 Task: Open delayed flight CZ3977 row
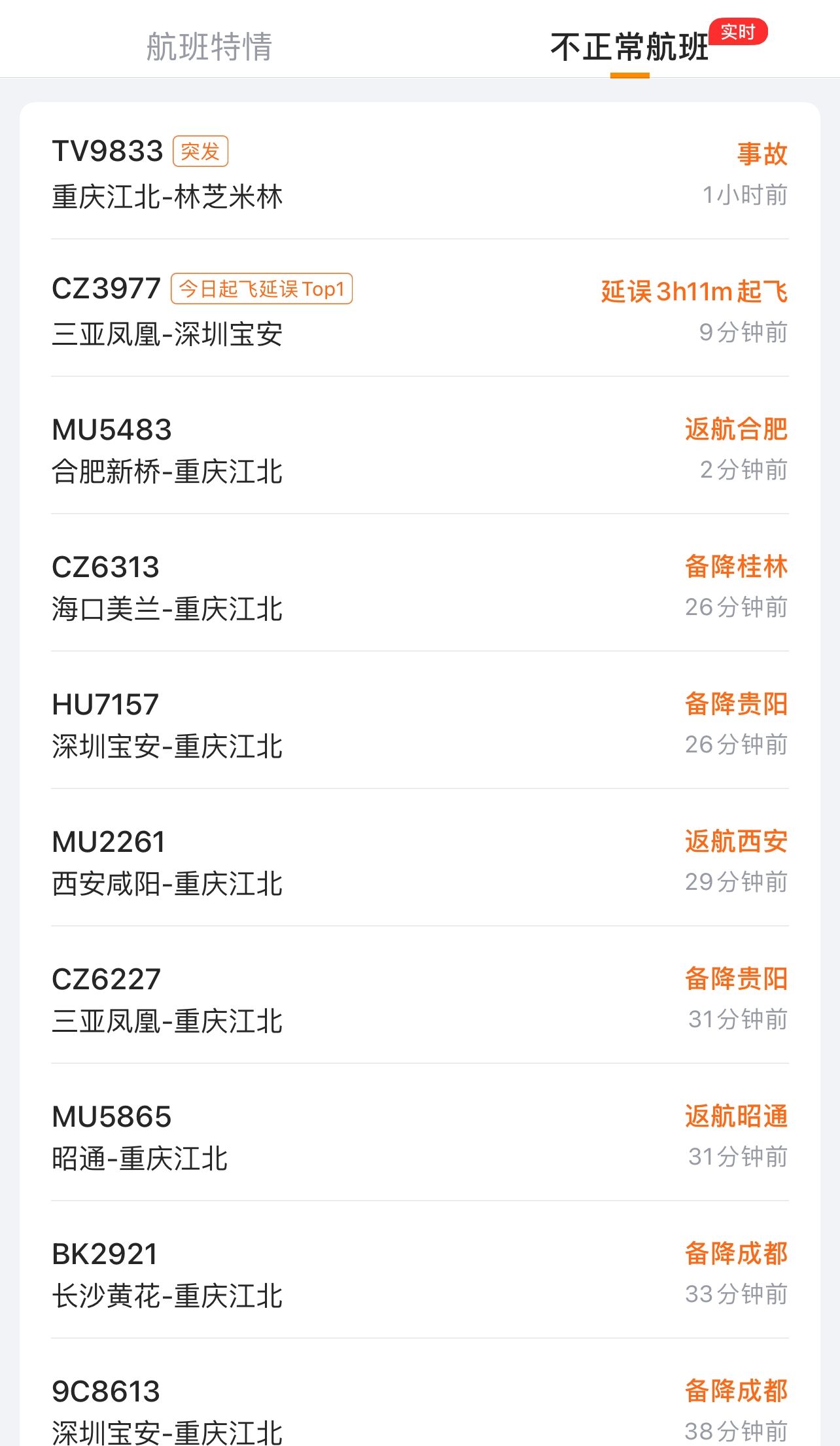(419, 311)
